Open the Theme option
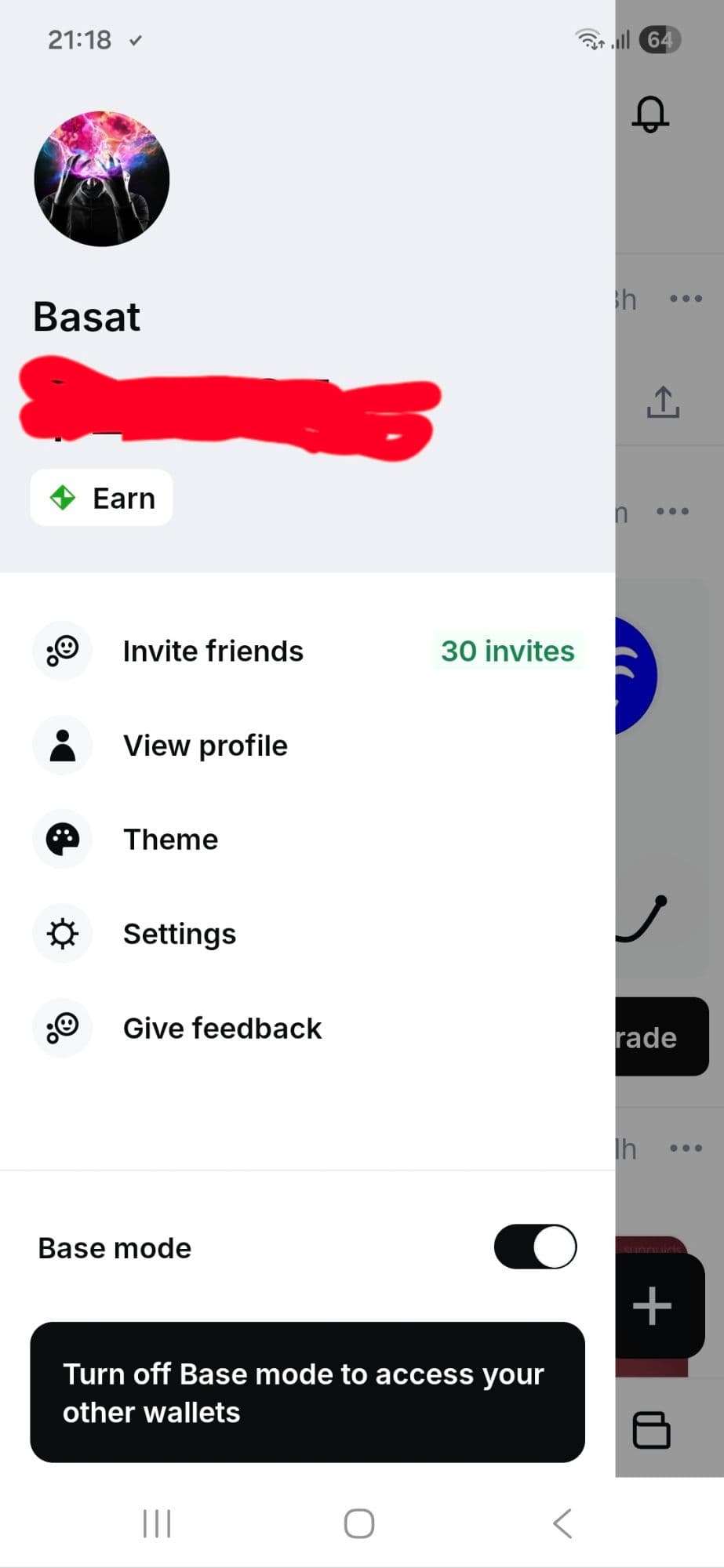The height and width of the screenshot is (1568, 724). pyautogui.click(x=170, y=840)
